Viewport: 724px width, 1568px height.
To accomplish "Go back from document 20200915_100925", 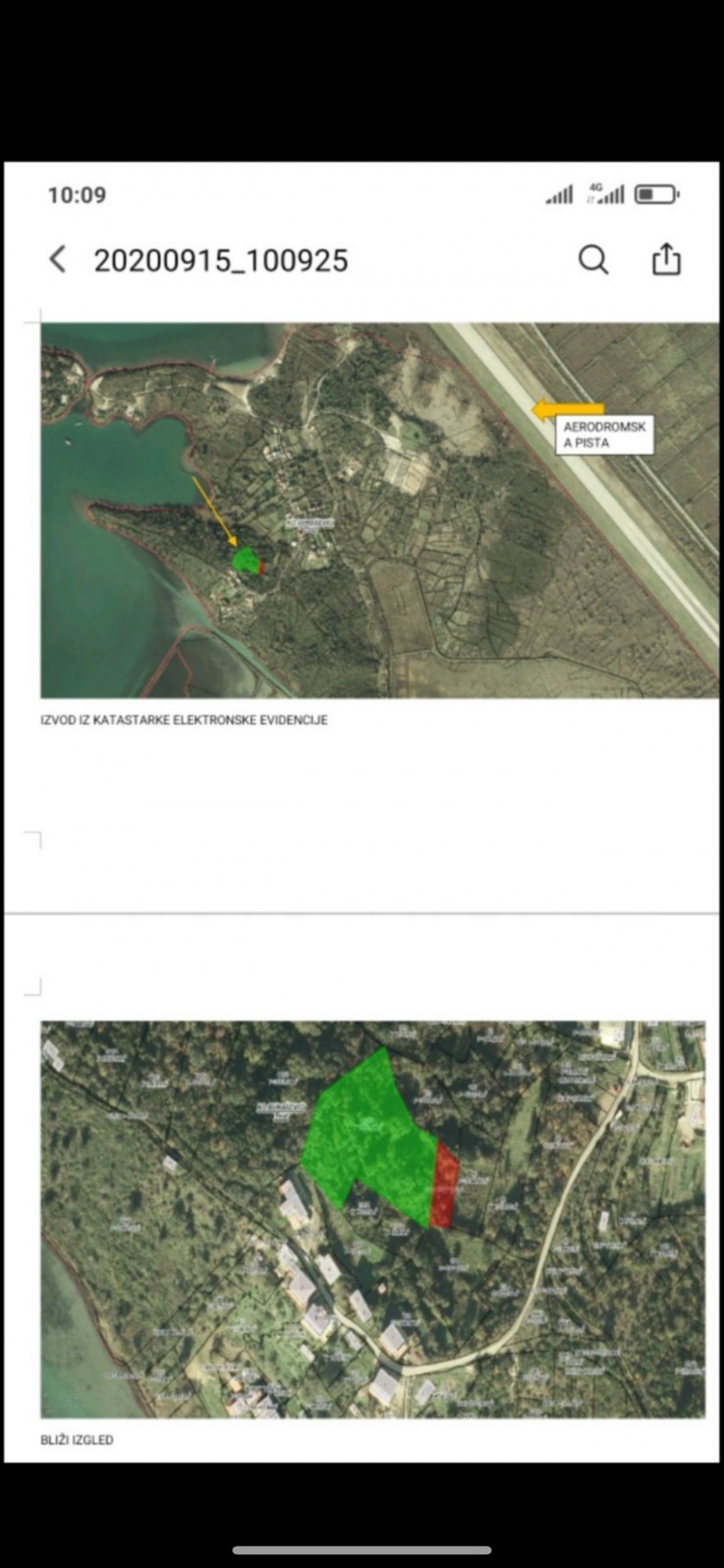I will pyautogui.click(x=58, y=259).
